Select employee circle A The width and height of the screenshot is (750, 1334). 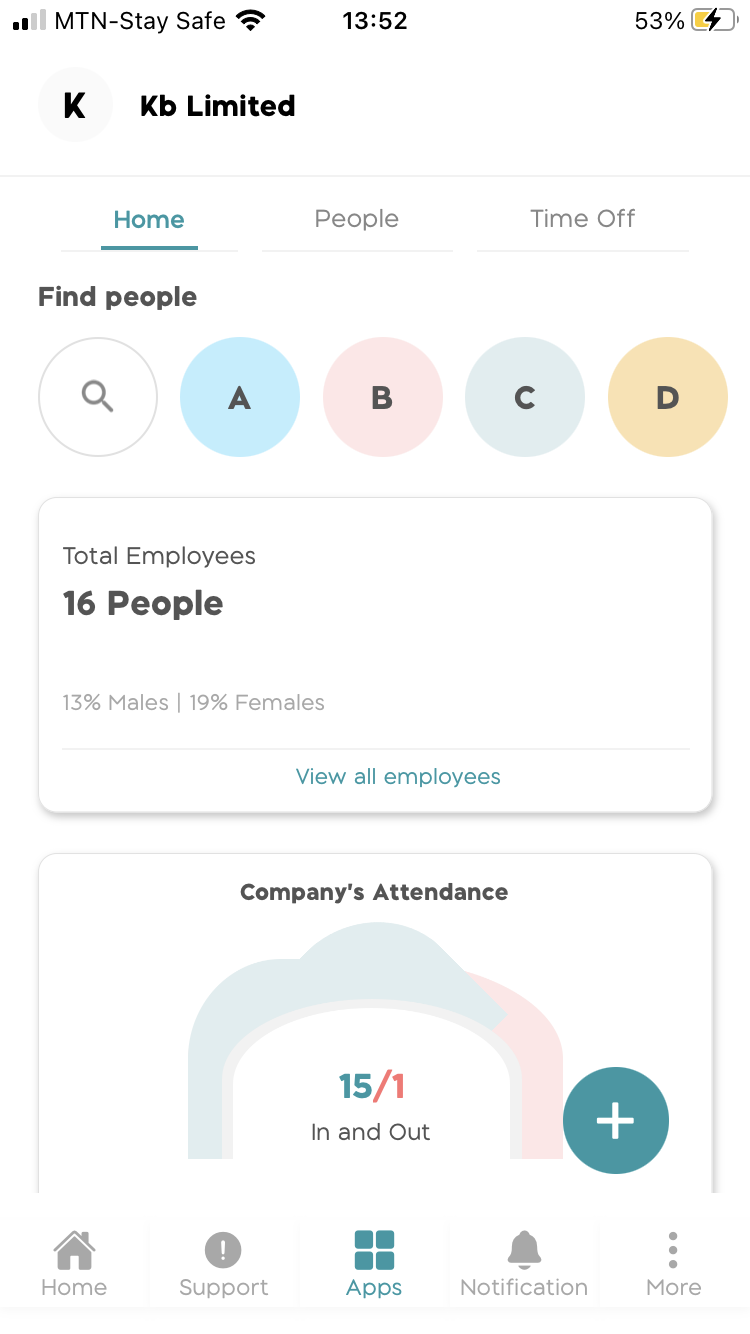tap(240, 396)
